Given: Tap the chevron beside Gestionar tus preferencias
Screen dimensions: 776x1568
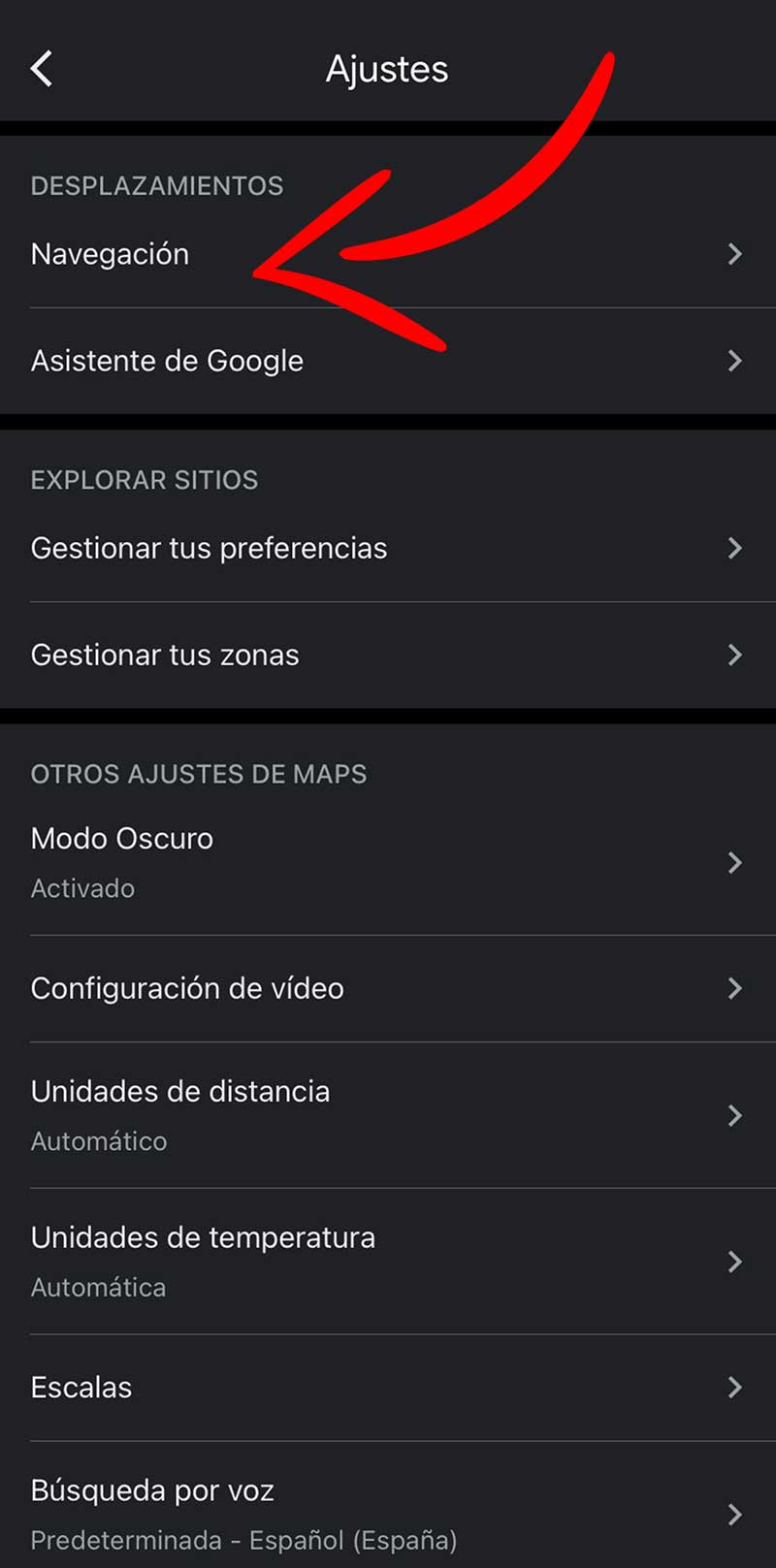Looking at the screenshot, I should [x=734, y=548].
